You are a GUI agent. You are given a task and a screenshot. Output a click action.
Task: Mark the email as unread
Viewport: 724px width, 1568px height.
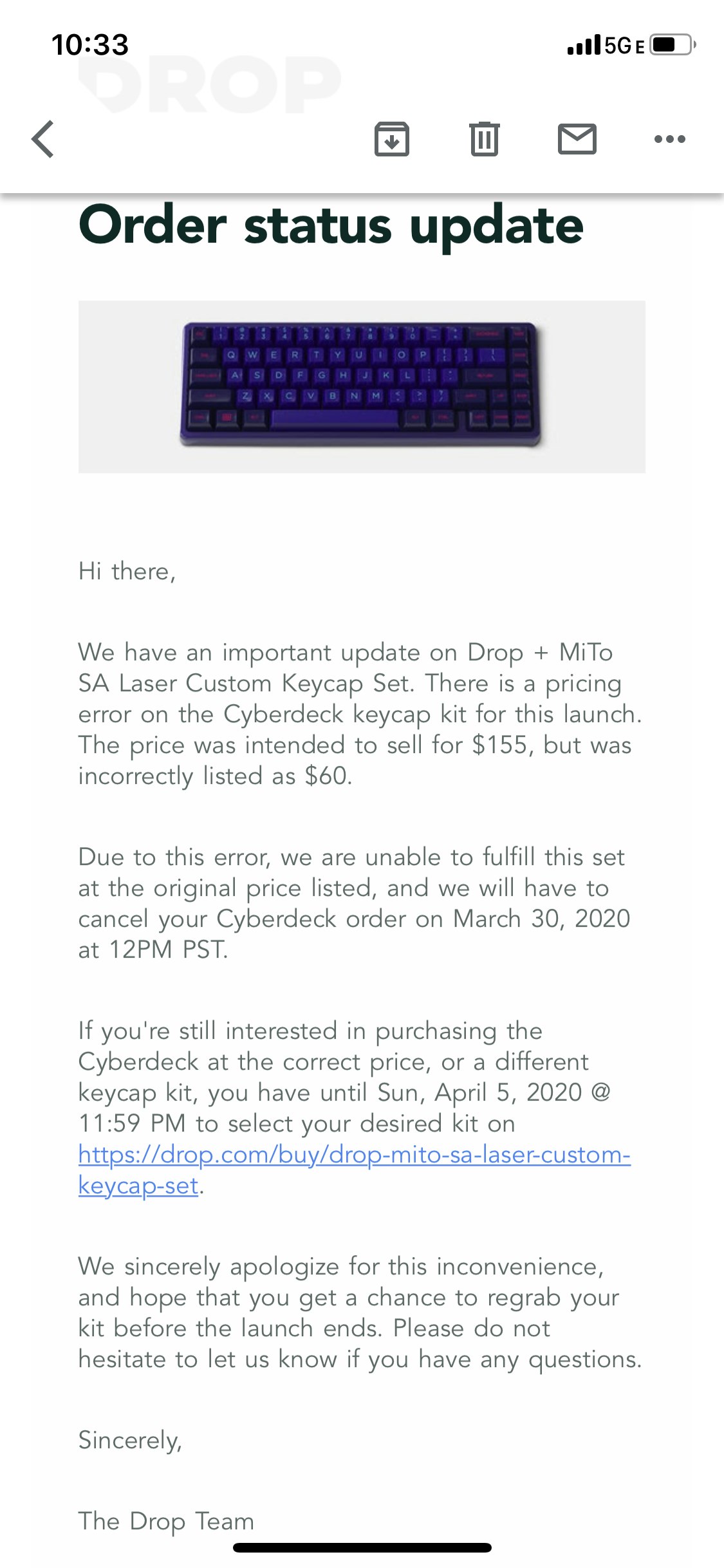pyautogui.click(x=577, y=139)
